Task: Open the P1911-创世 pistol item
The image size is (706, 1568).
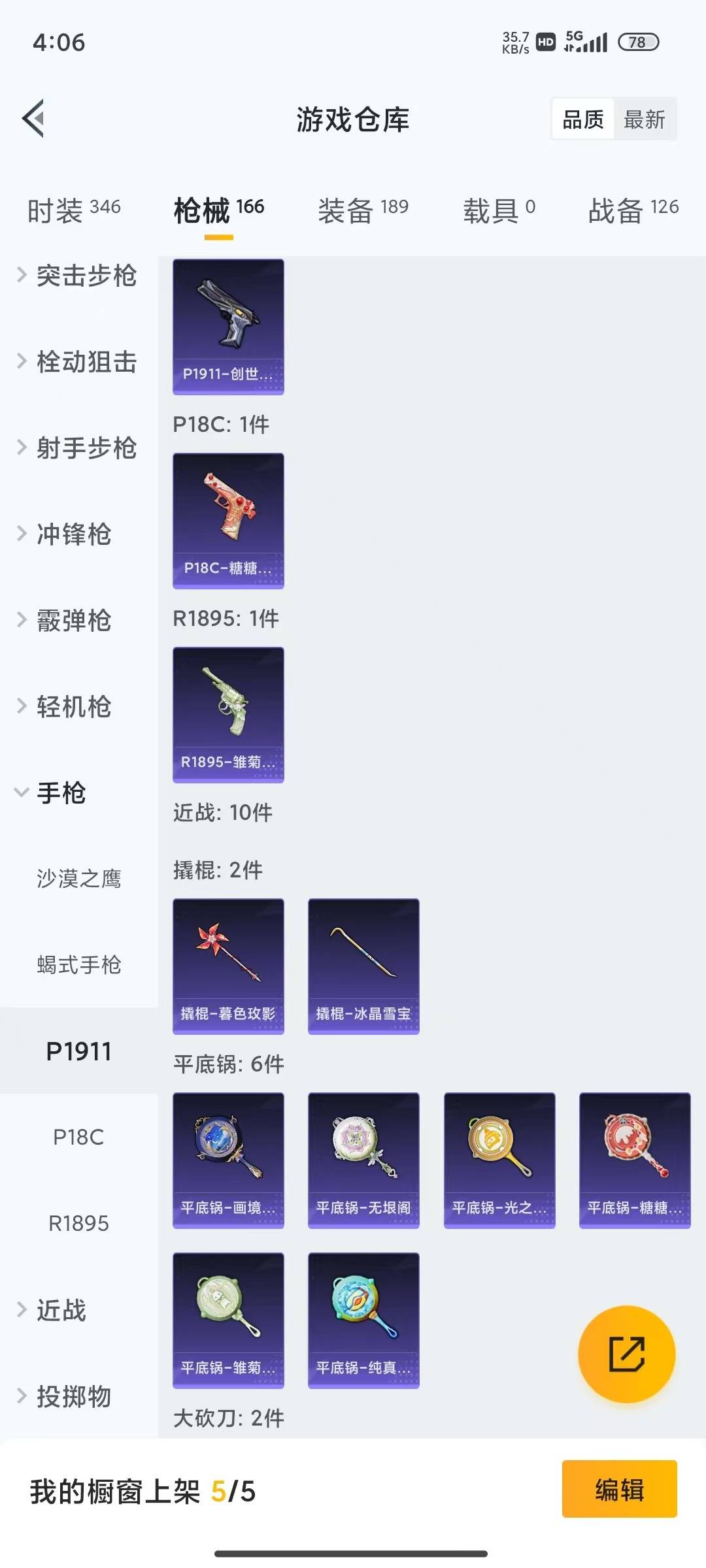Action: pyautogui.click(x=228, y=327)
